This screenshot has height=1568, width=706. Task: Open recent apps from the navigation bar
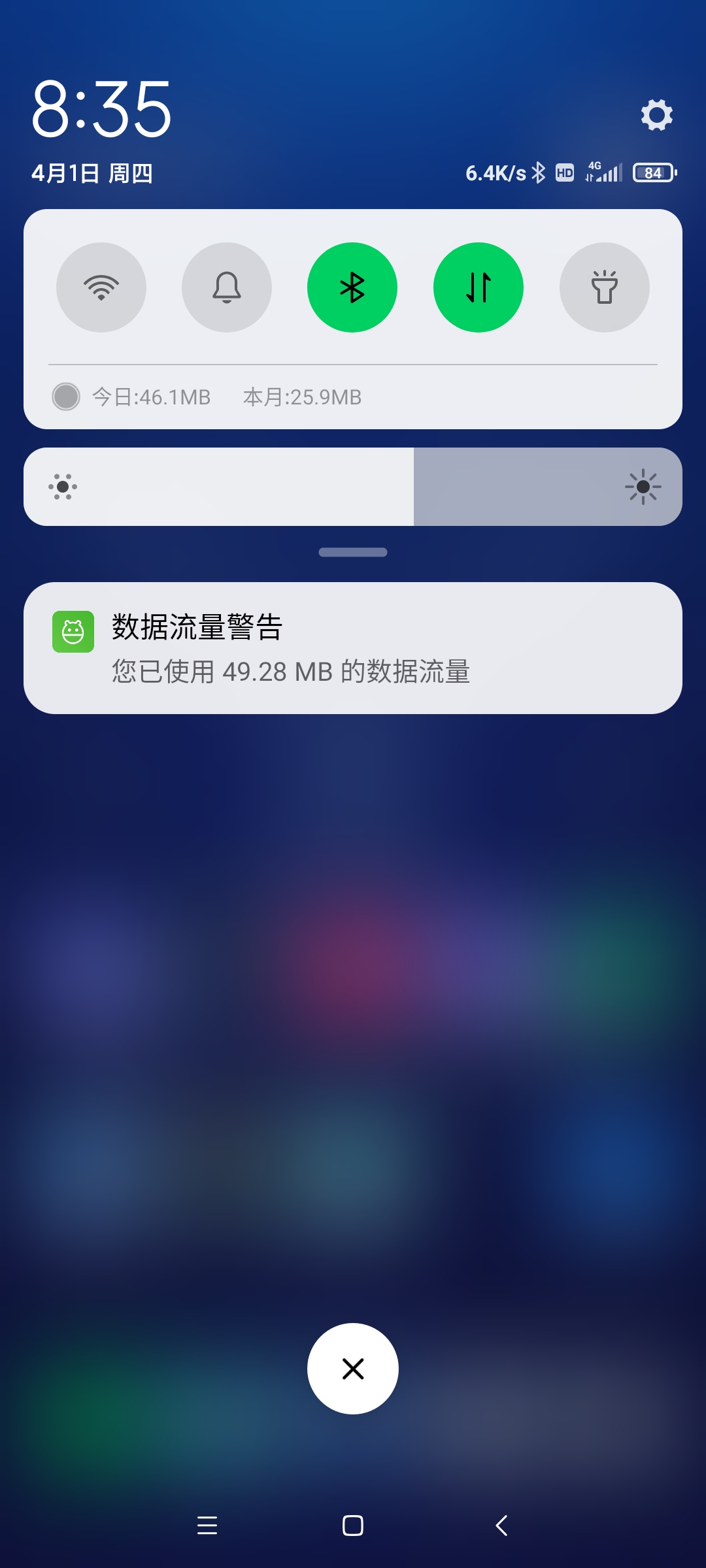pos(207,1526)
